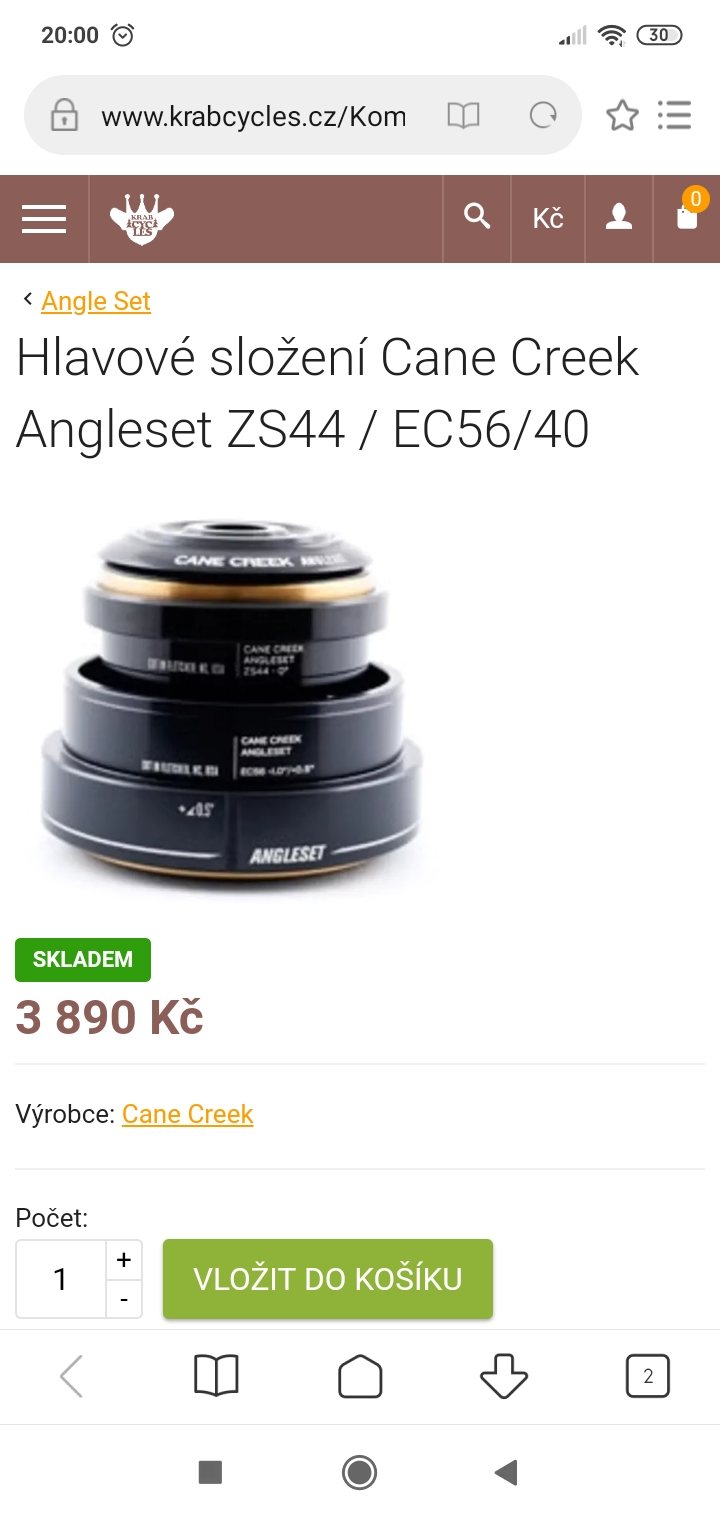Viewport: 720px width, 1520px height.
Task: Open the browser menu list icon
Action: pyautogui.click(x=674, y=115)
